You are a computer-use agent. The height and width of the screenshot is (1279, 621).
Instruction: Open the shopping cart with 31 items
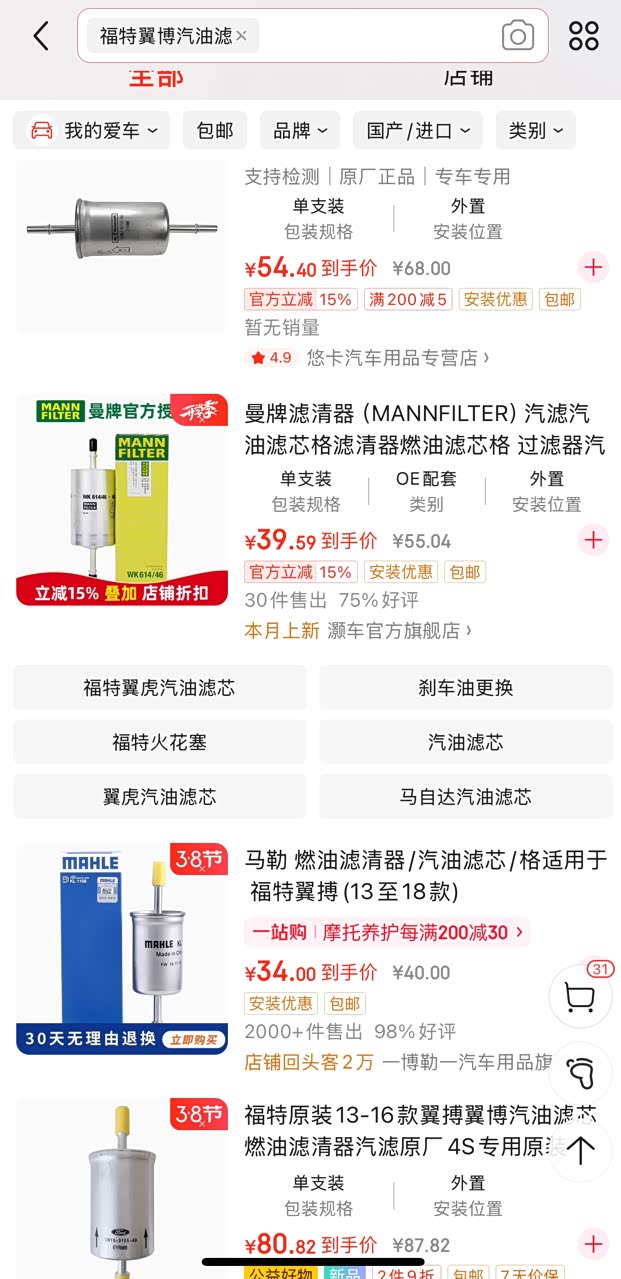[580, 995]
